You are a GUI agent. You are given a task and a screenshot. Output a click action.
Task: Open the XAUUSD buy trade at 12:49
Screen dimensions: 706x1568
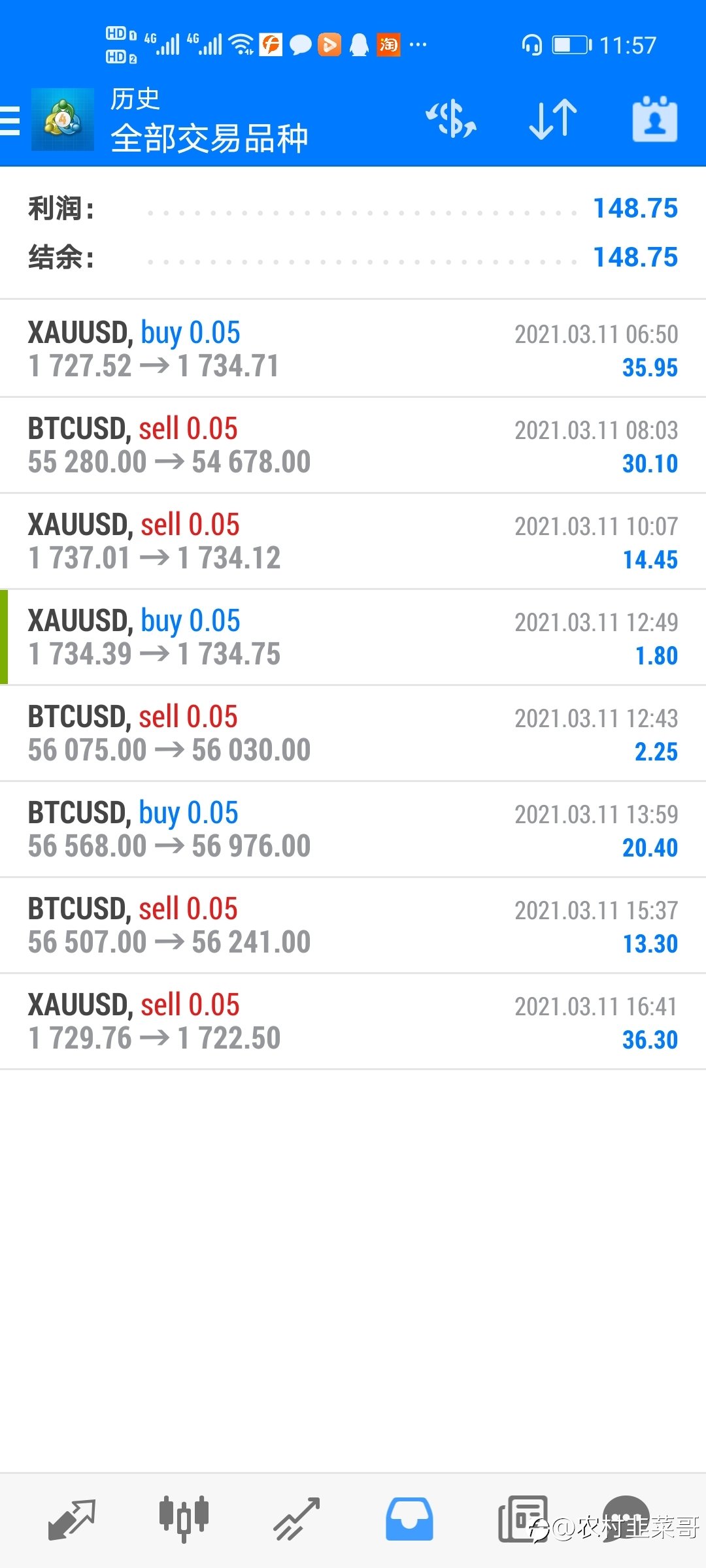point(353,637)
